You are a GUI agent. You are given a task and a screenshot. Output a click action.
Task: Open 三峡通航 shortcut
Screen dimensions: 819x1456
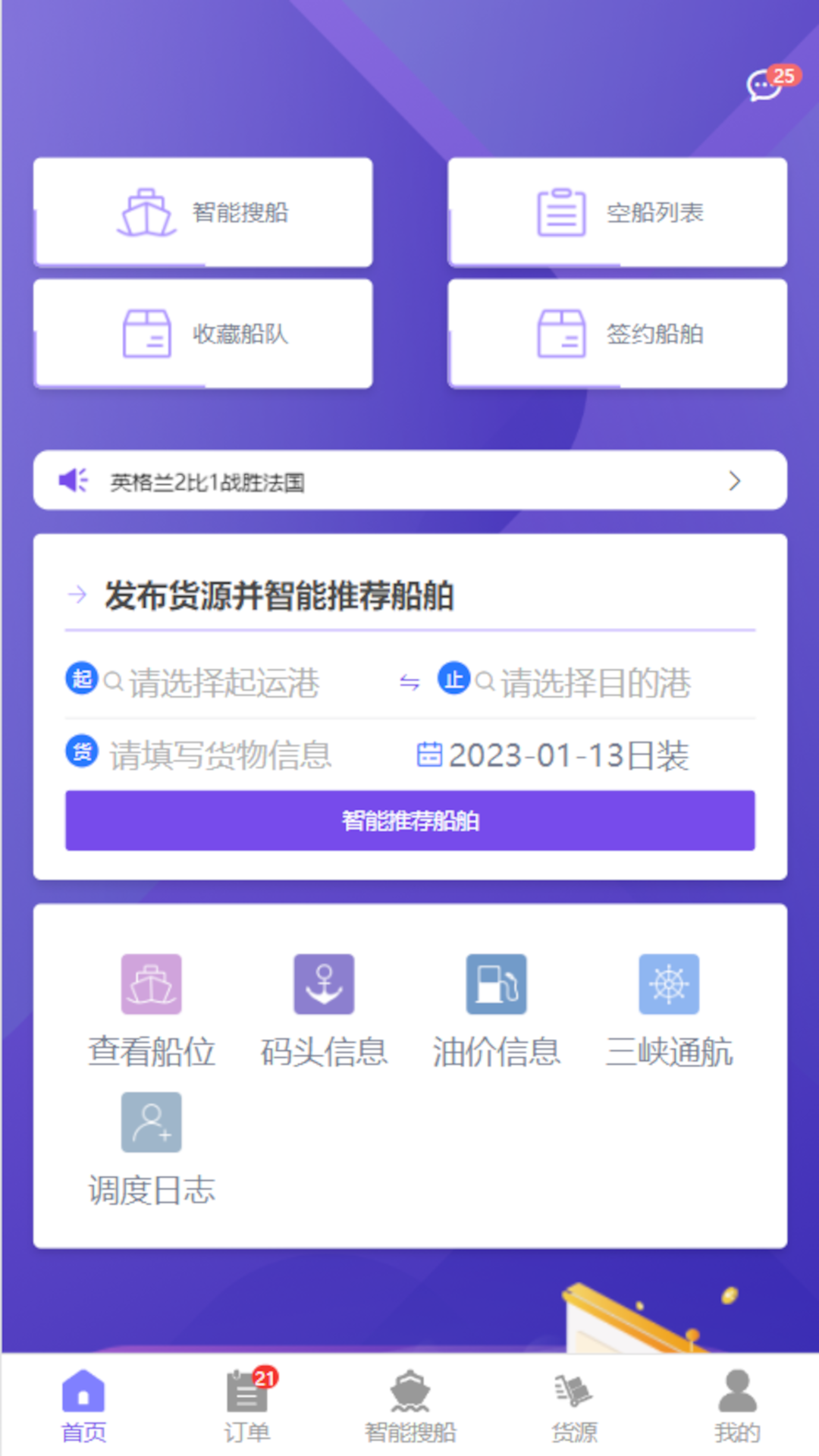[668, 1010]
